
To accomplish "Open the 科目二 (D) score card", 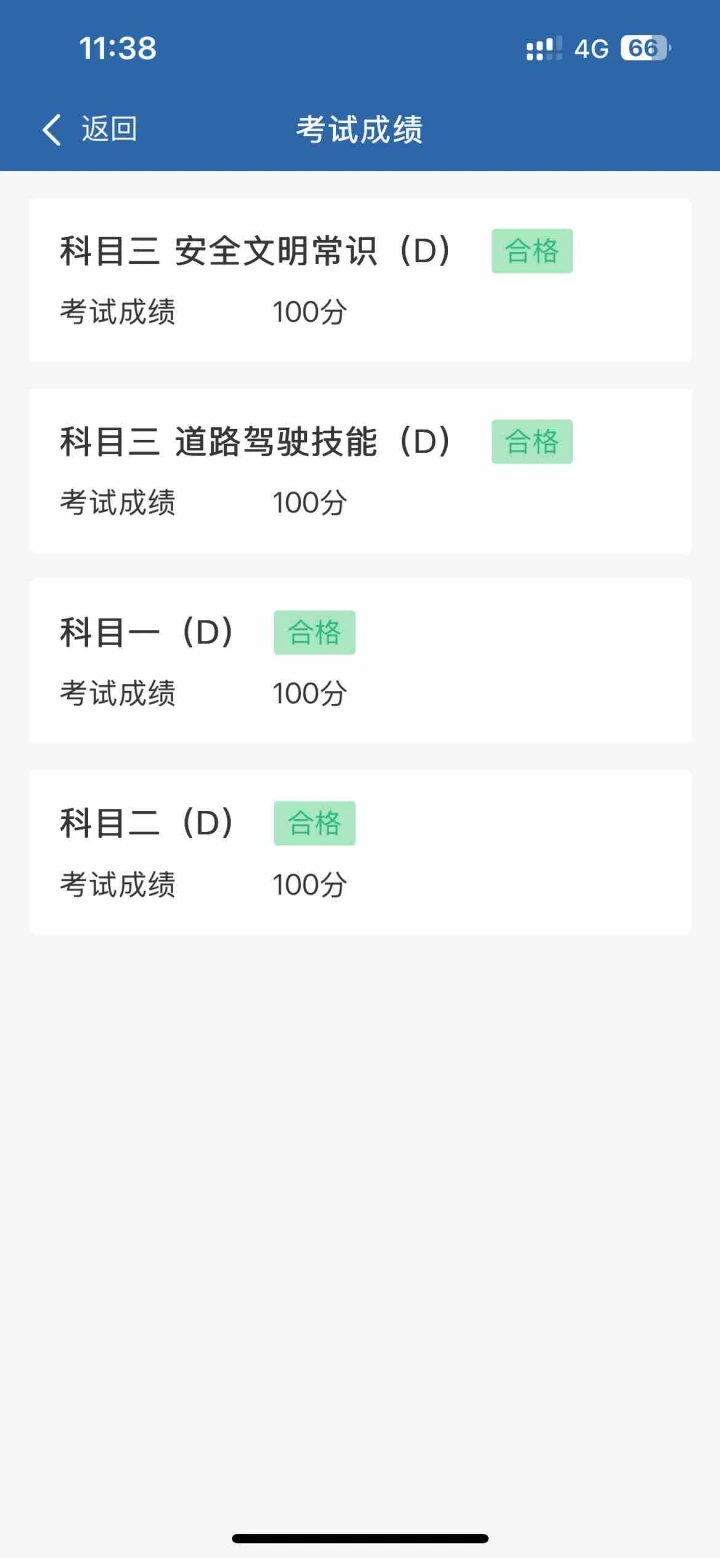I will pyautogui.click(x=360, y=852).
